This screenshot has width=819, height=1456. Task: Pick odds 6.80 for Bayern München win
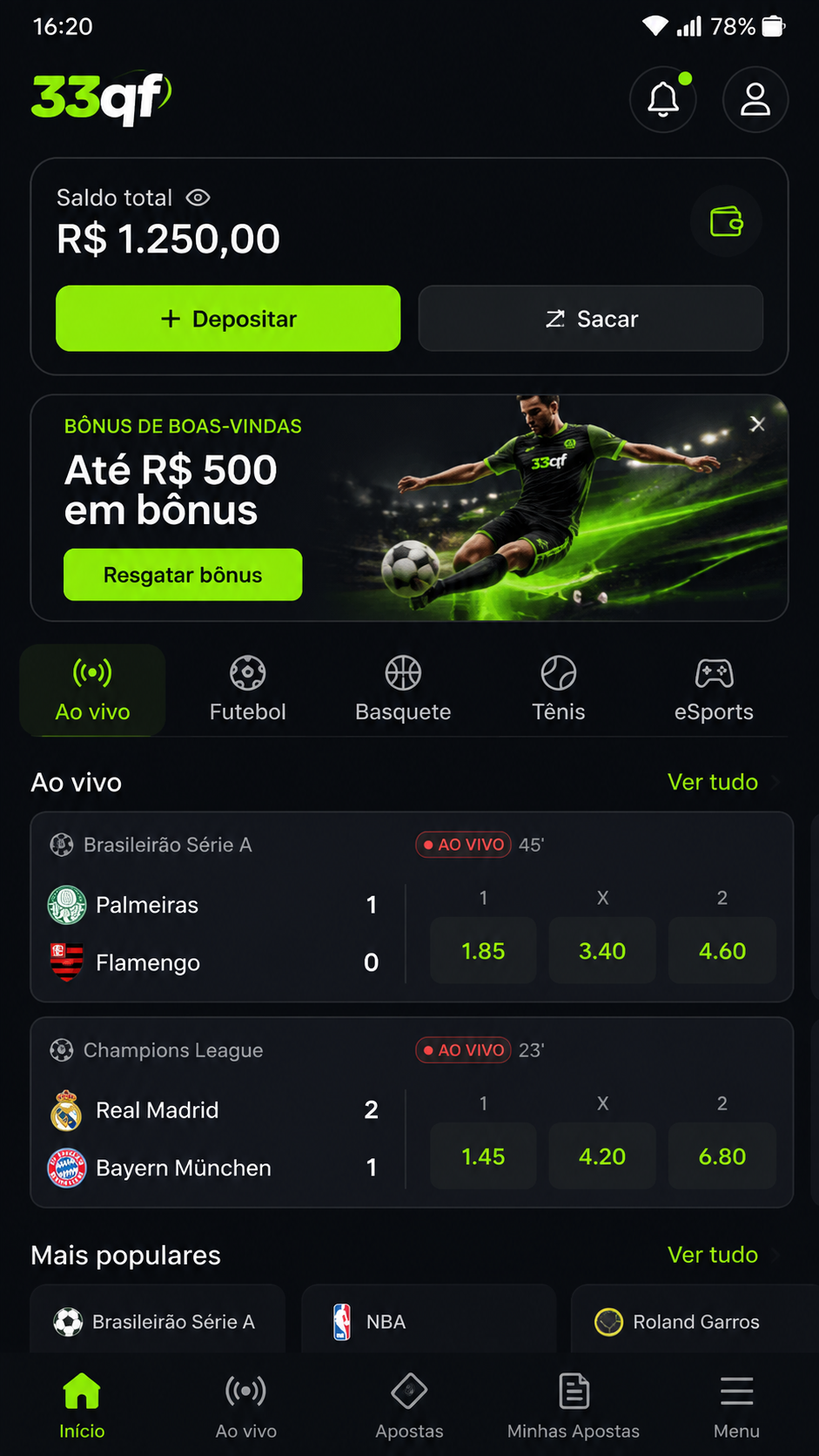click(x=722, y=1156)
